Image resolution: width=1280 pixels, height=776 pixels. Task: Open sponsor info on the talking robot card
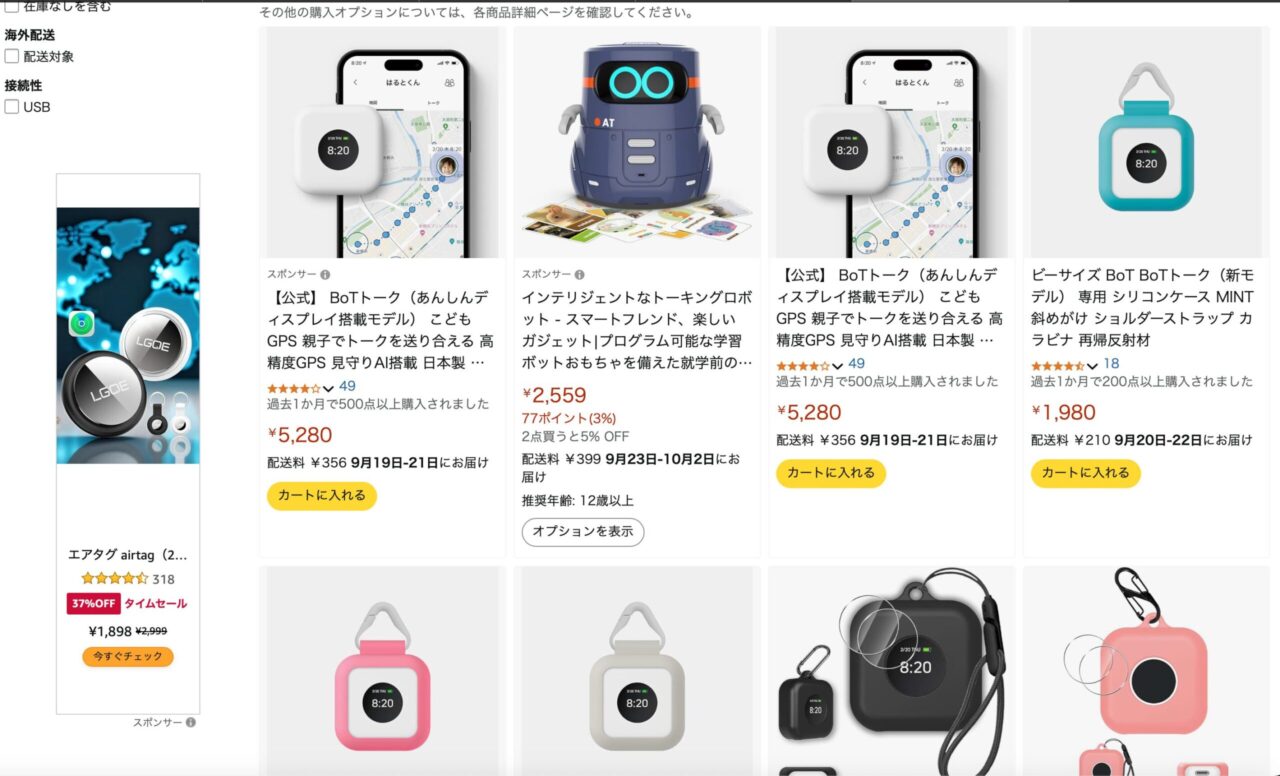[x=580, y=274]
